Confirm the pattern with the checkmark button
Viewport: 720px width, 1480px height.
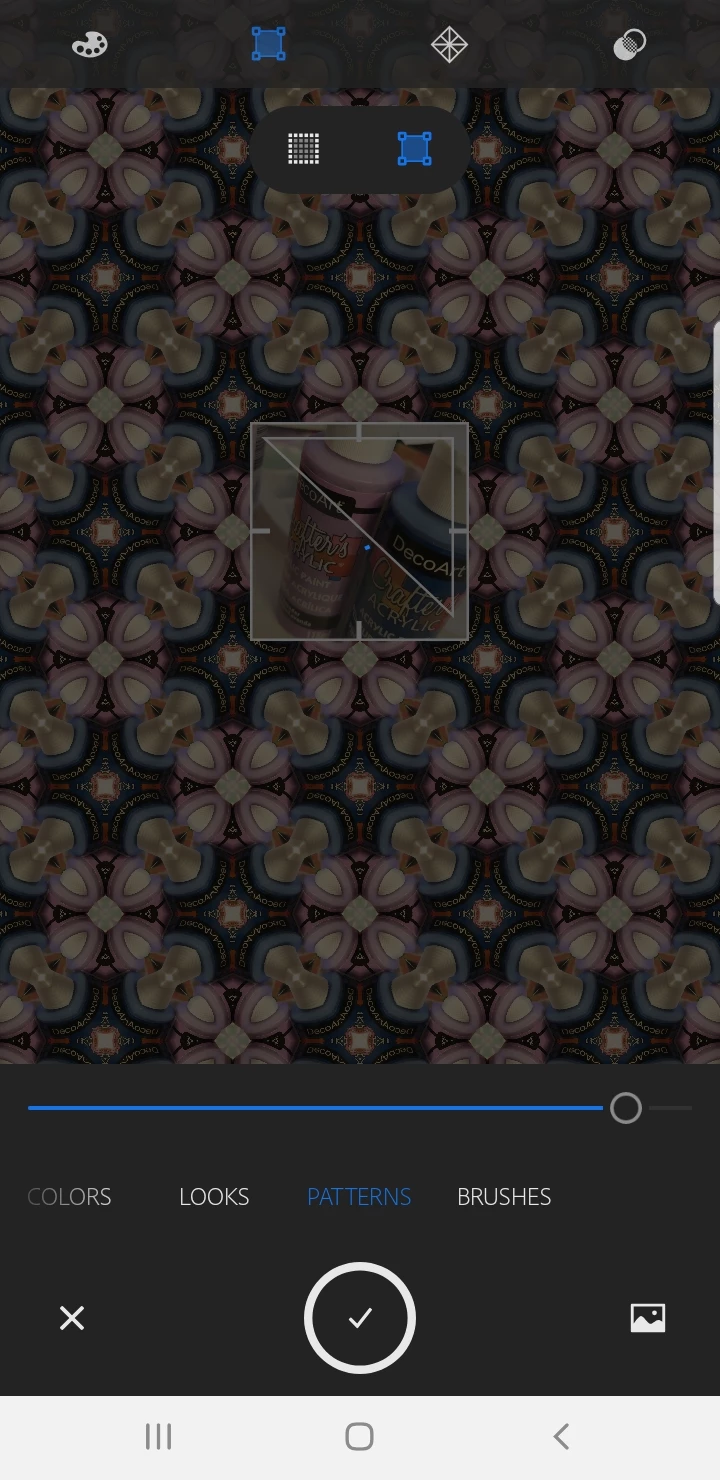[360, 1319]
